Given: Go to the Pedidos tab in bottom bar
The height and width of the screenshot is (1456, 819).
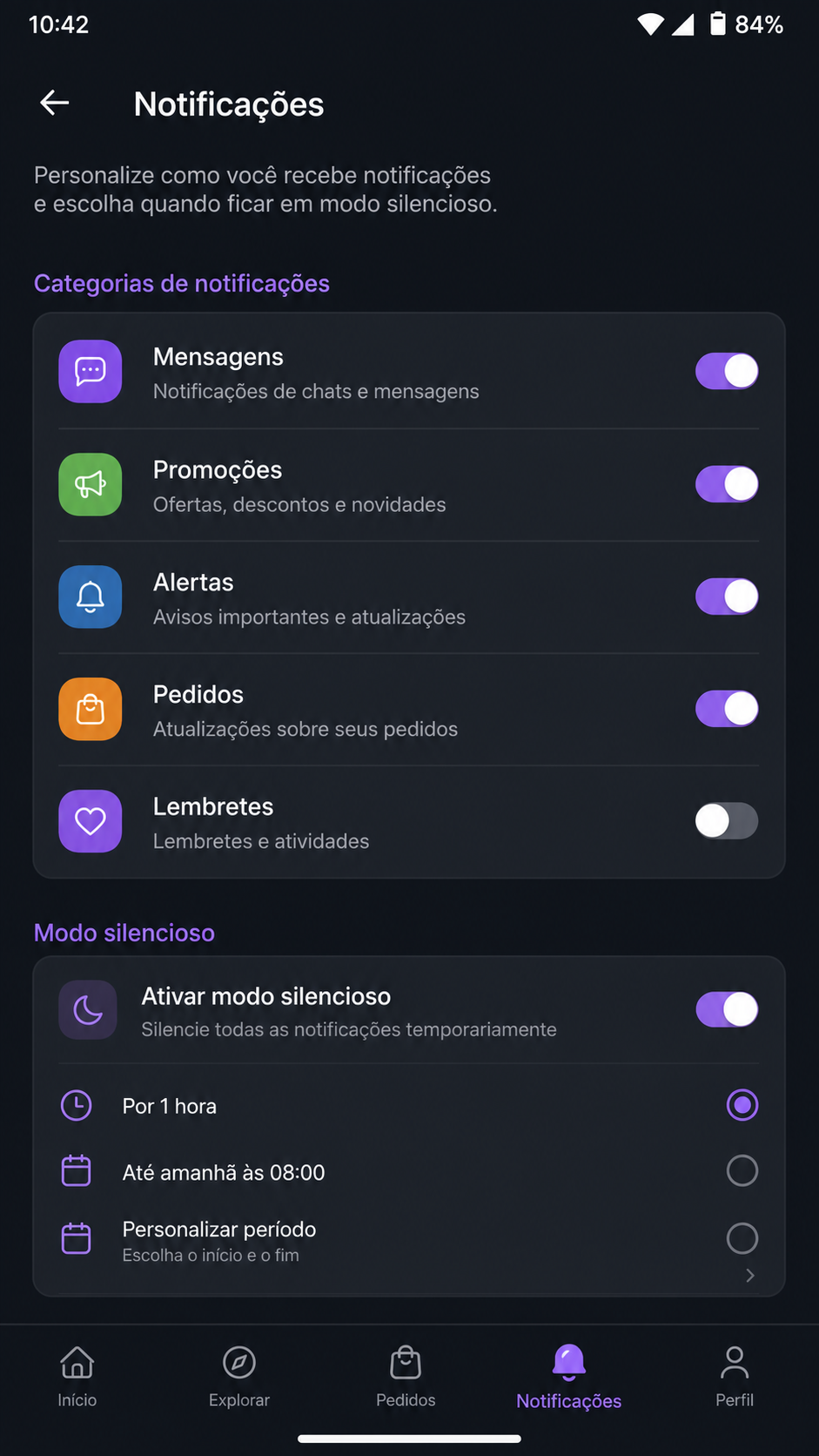Looking at the screenshot, I should pos(406,1376).
